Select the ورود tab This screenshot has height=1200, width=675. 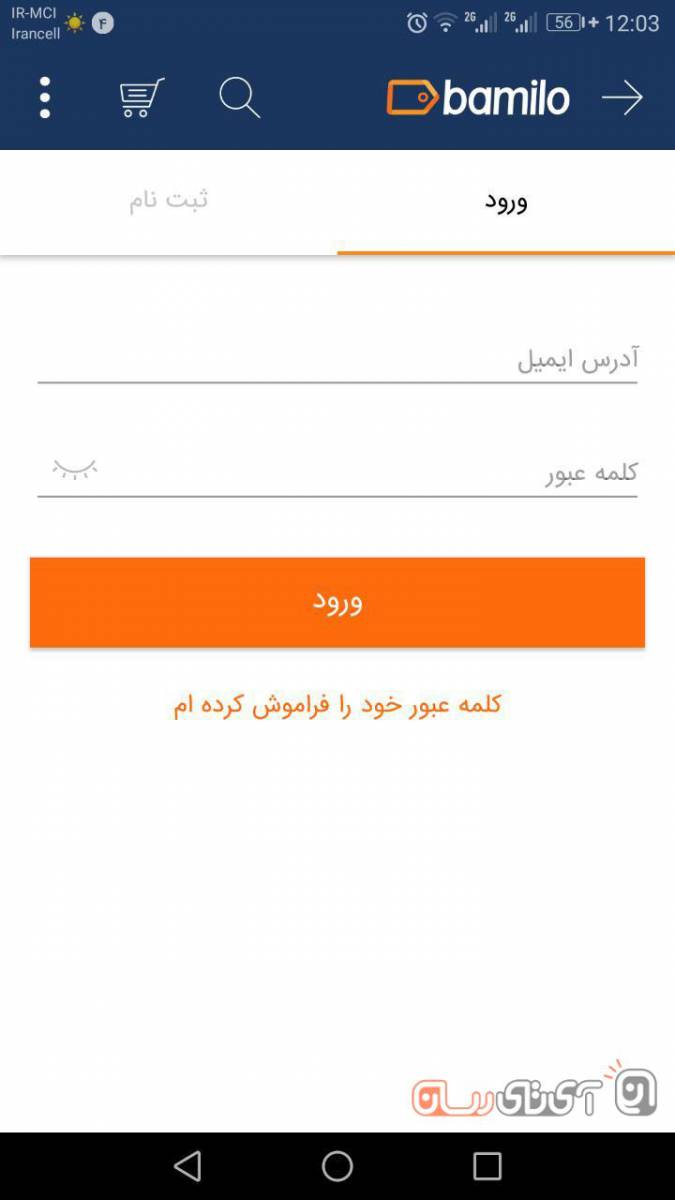tap(506, 202)
